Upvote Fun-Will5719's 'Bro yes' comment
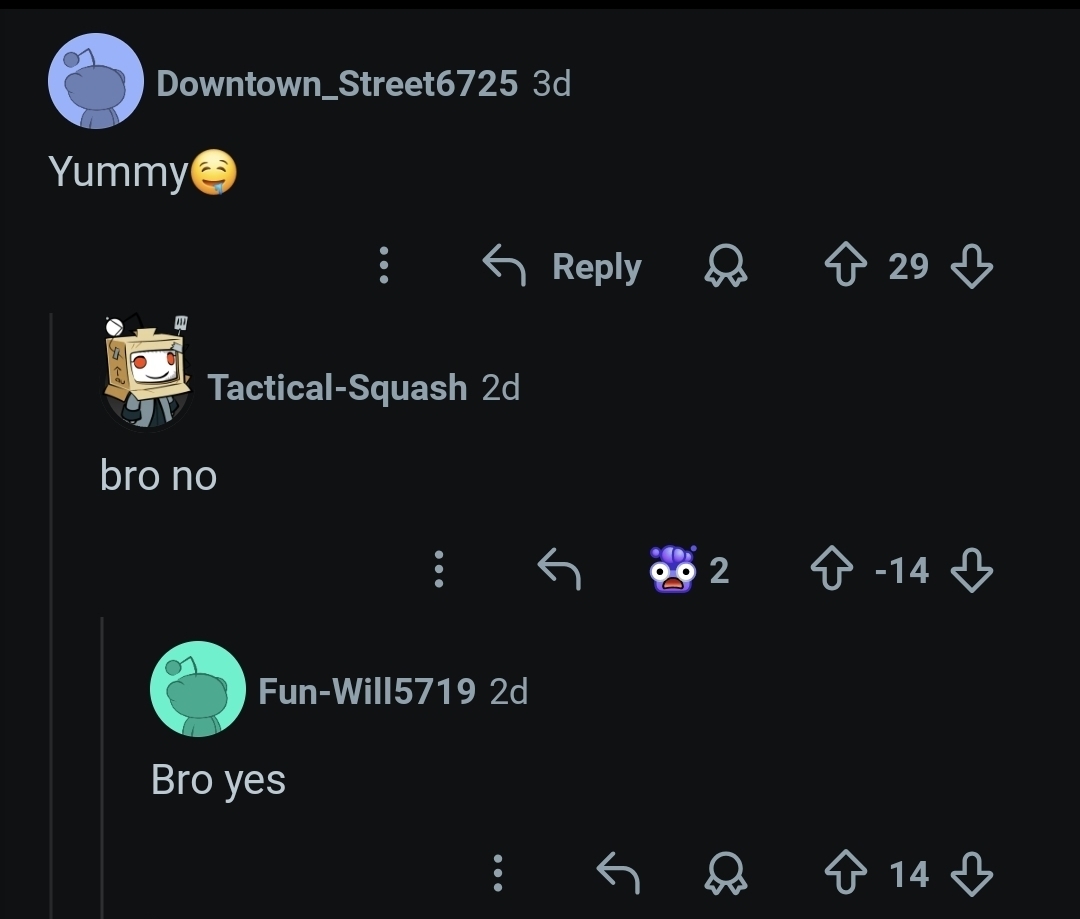Image resolution: width=1080 pixels, height=919 pixels. click(x=845, y=874)
